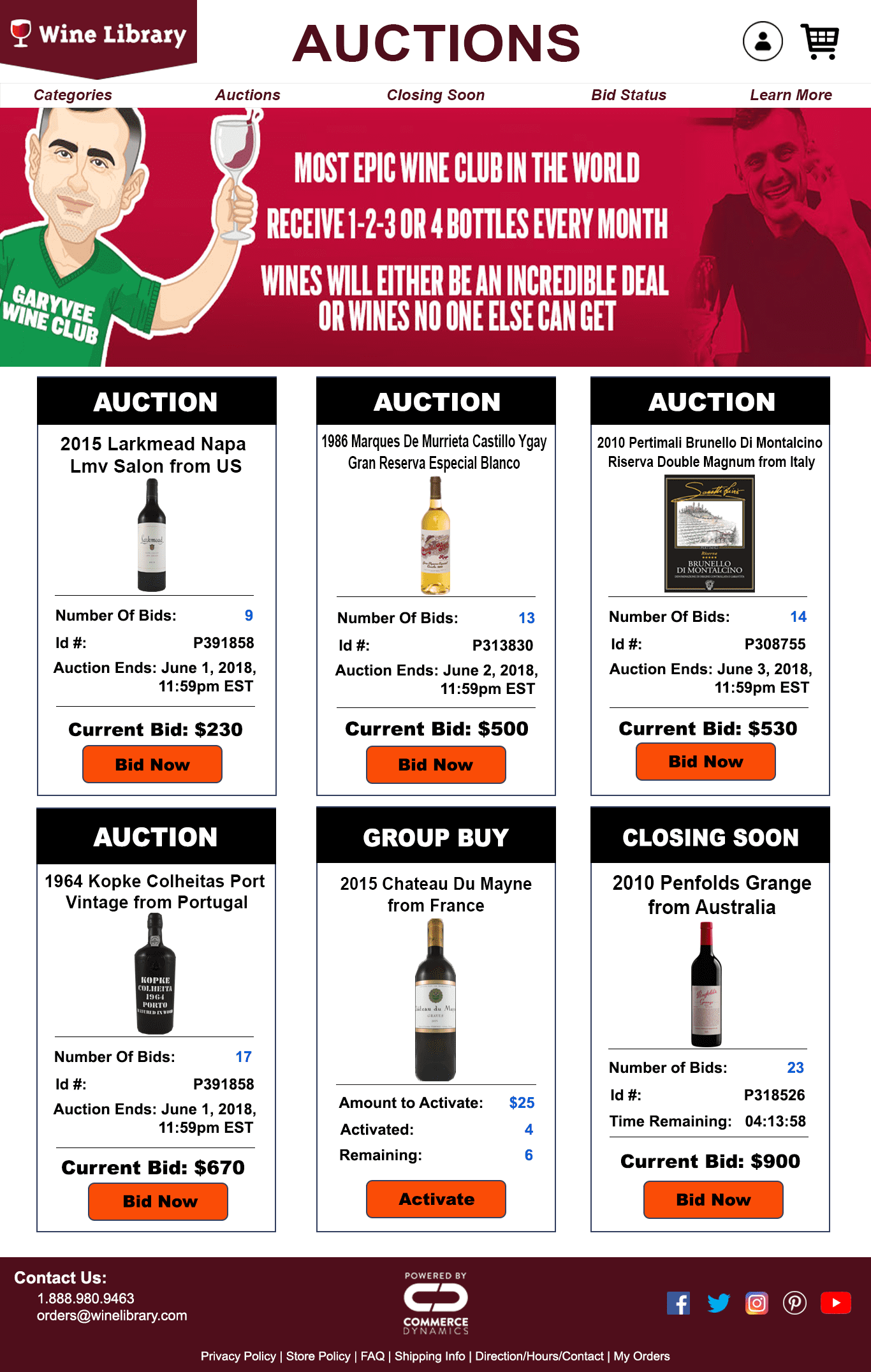Open Shipping Info in the footer
Image resolution: width=871 pixels, height=1372 pixels.
(430, 1356)
